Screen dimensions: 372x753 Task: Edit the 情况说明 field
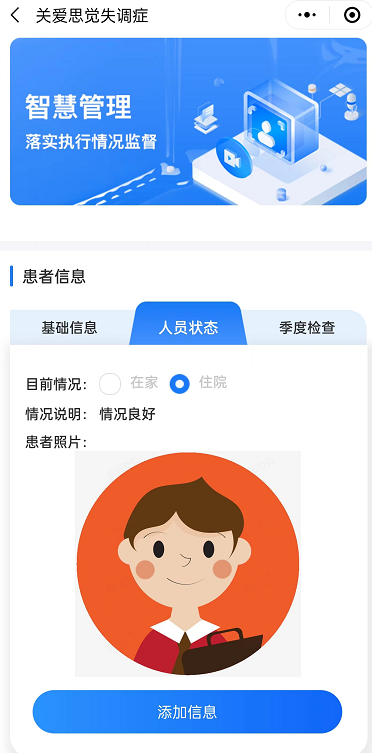pyautogui.click(x=128, y=414)
